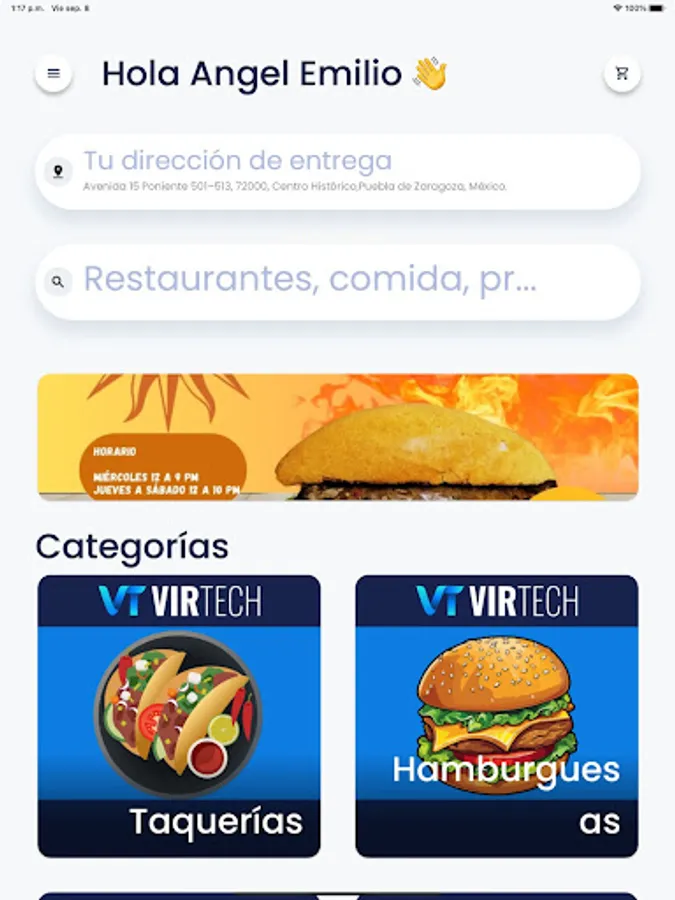Search restaurants and food

point(338,281)
